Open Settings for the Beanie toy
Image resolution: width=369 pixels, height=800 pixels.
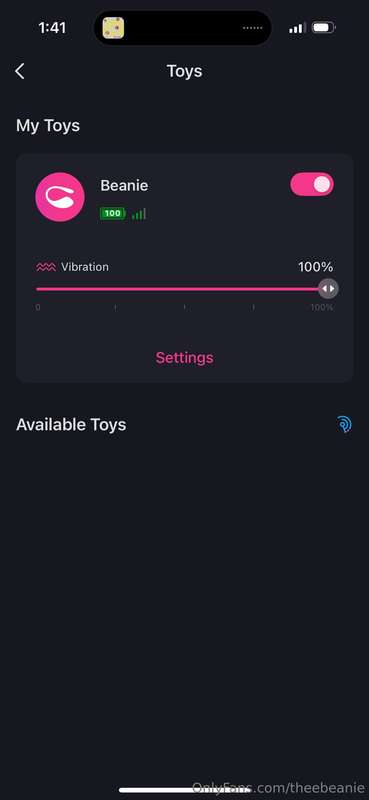tap(184, 358)
